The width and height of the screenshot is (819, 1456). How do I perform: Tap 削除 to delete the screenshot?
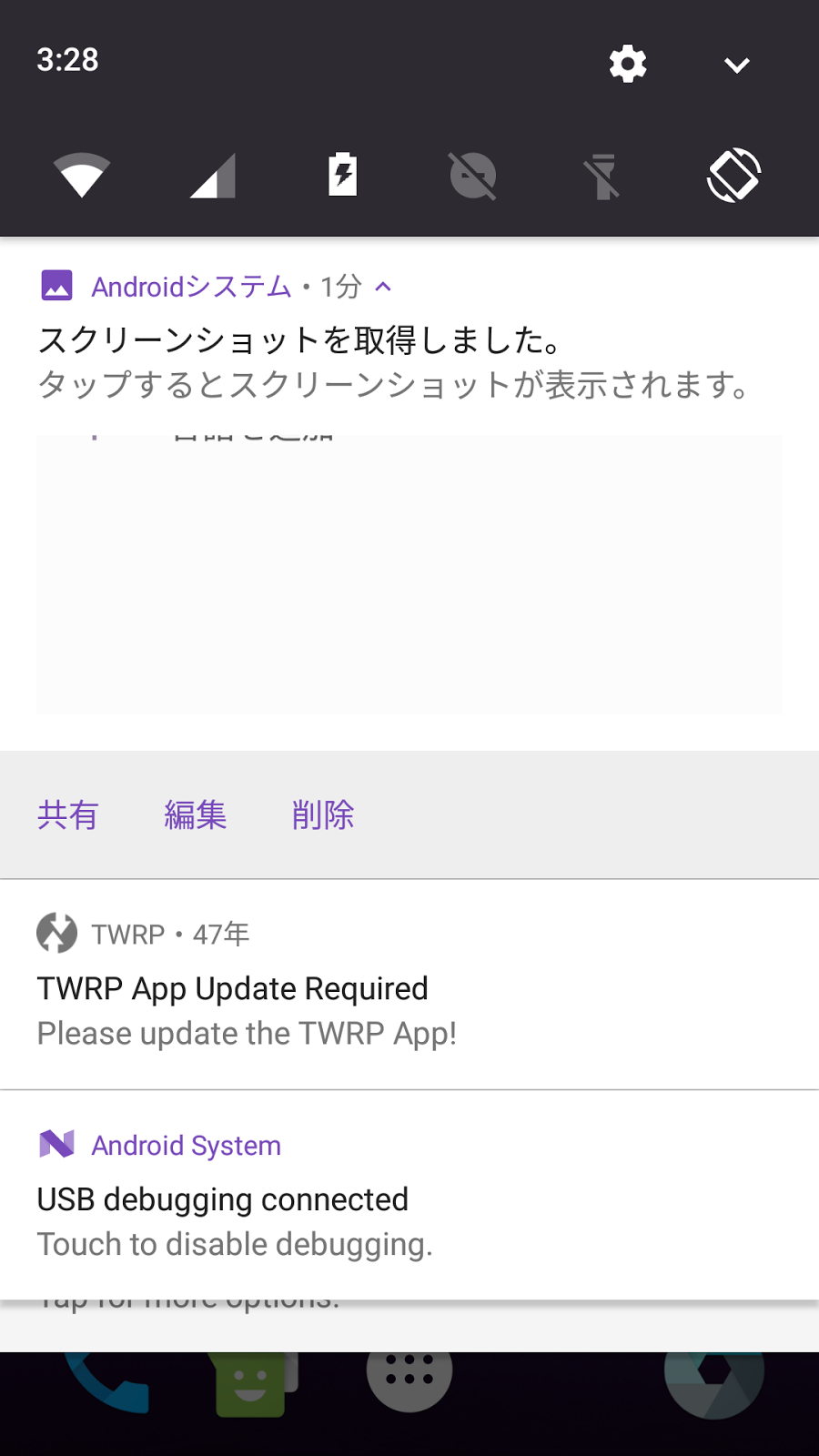click(323, 814)
